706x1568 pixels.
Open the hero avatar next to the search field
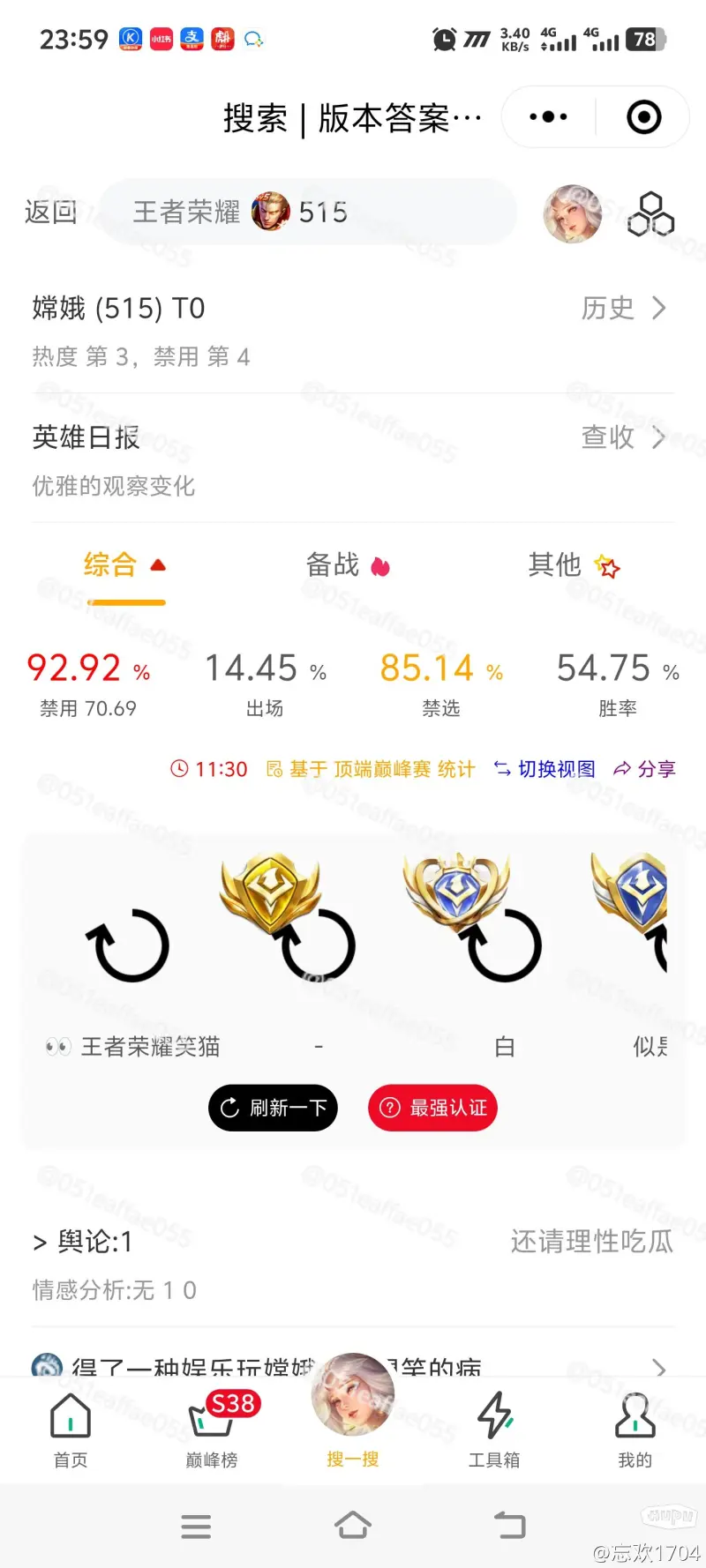pos(573,213)
